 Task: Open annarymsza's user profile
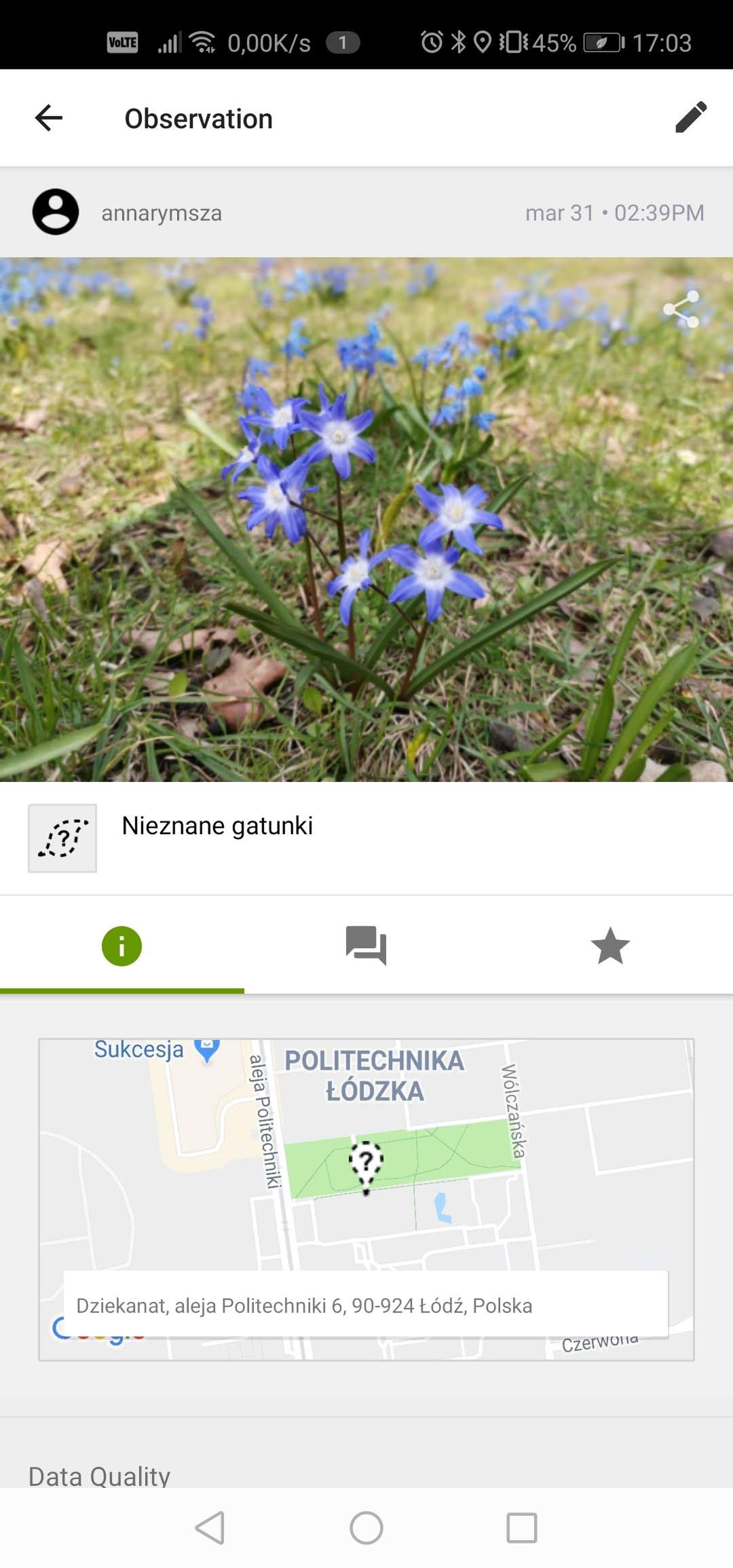pyautogui.click(x=128, y=212)
